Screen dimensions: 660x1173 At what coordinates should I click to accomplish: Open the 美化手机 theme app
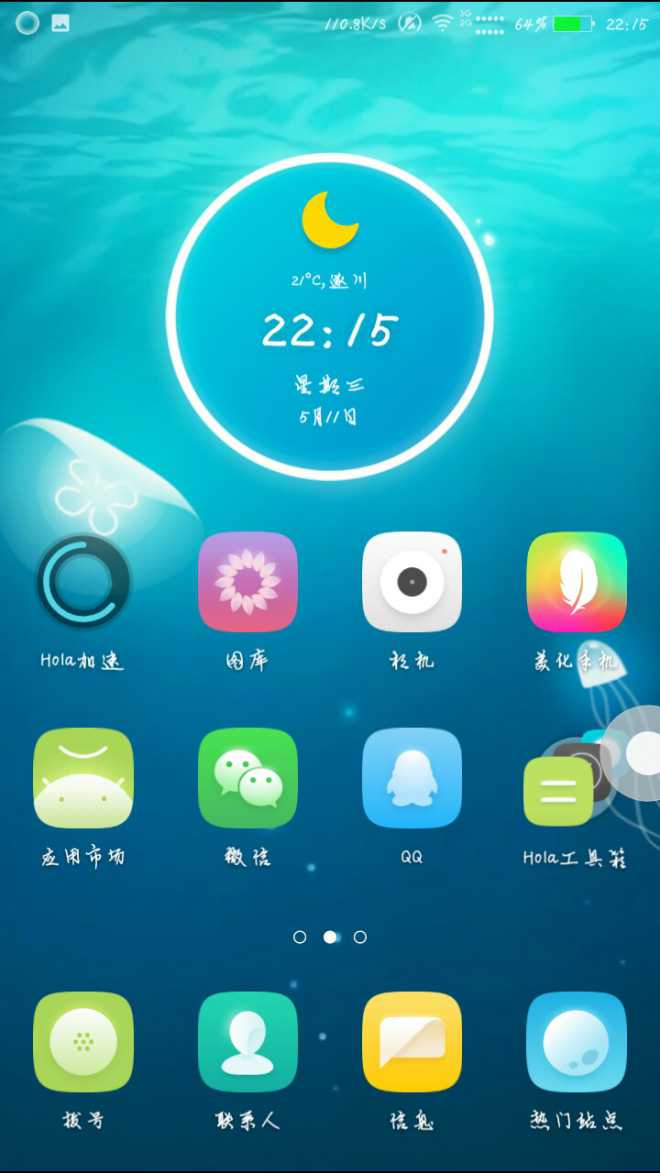(x=576, y=582)
